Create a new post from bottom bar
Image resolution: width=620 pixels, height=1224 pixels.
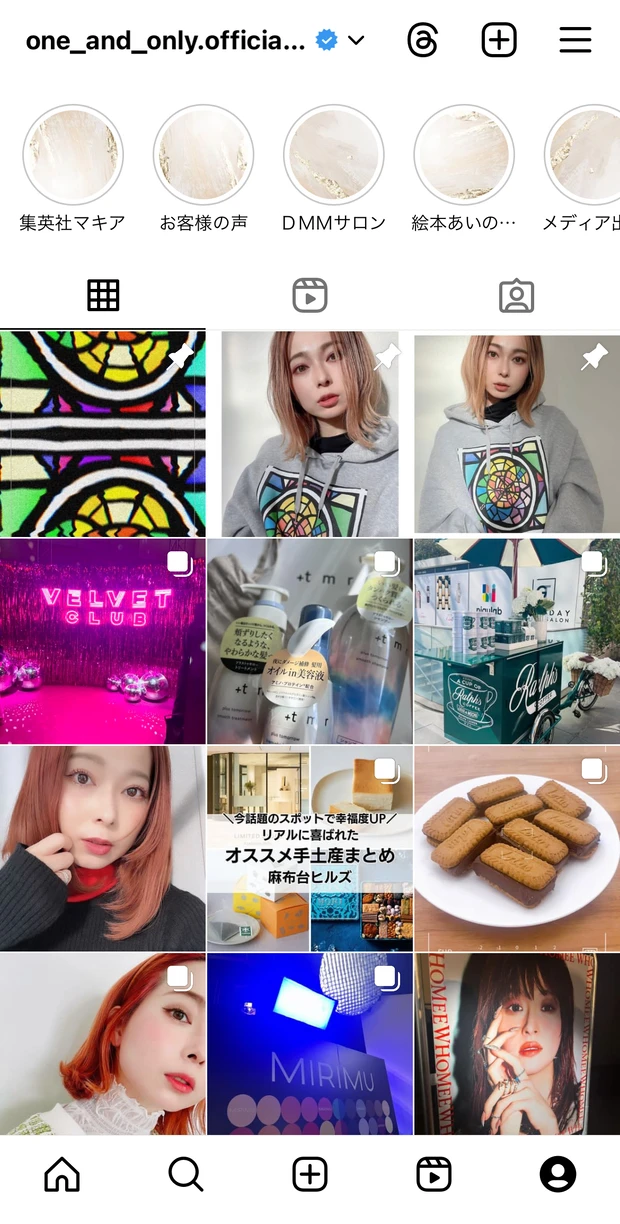point(310,1174)
